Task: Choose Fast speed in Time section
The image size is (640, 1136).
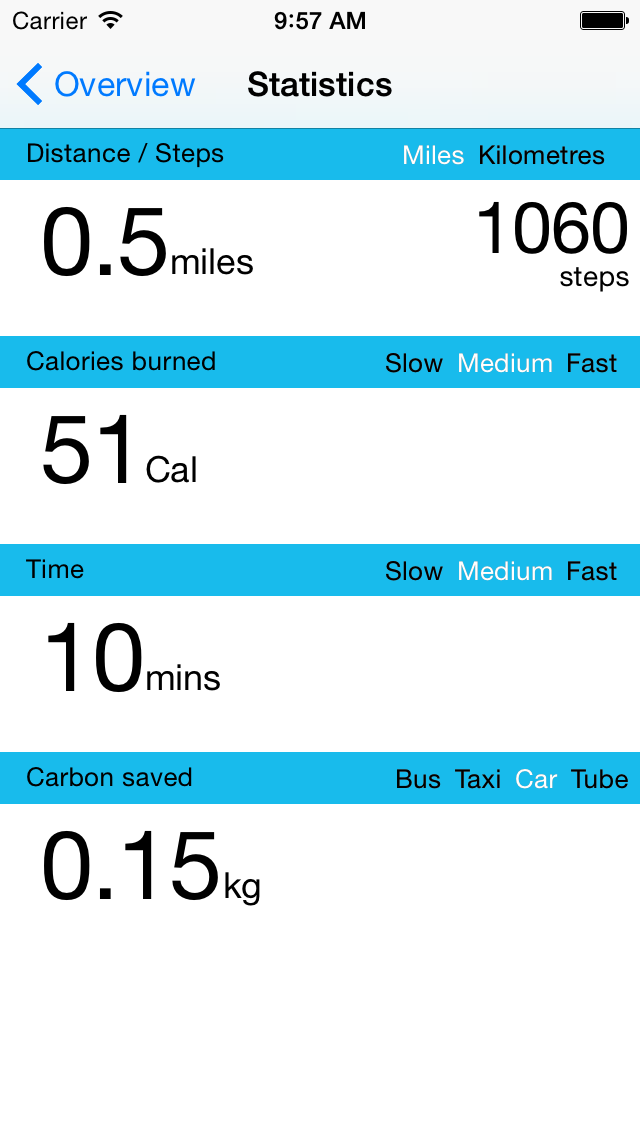Action: point(592,571)
